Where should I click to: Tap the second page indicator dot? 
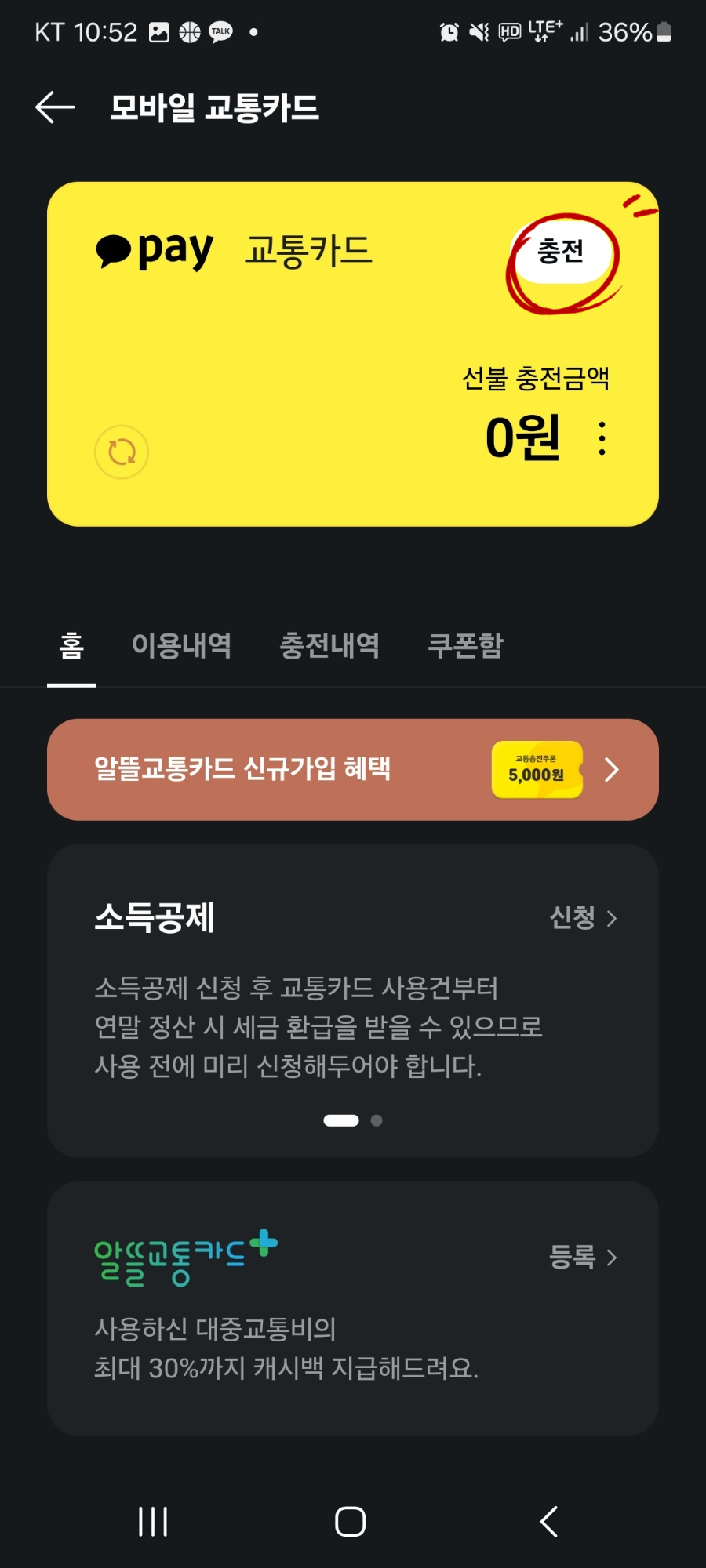pyautogui.click(x=377, y=1120)
